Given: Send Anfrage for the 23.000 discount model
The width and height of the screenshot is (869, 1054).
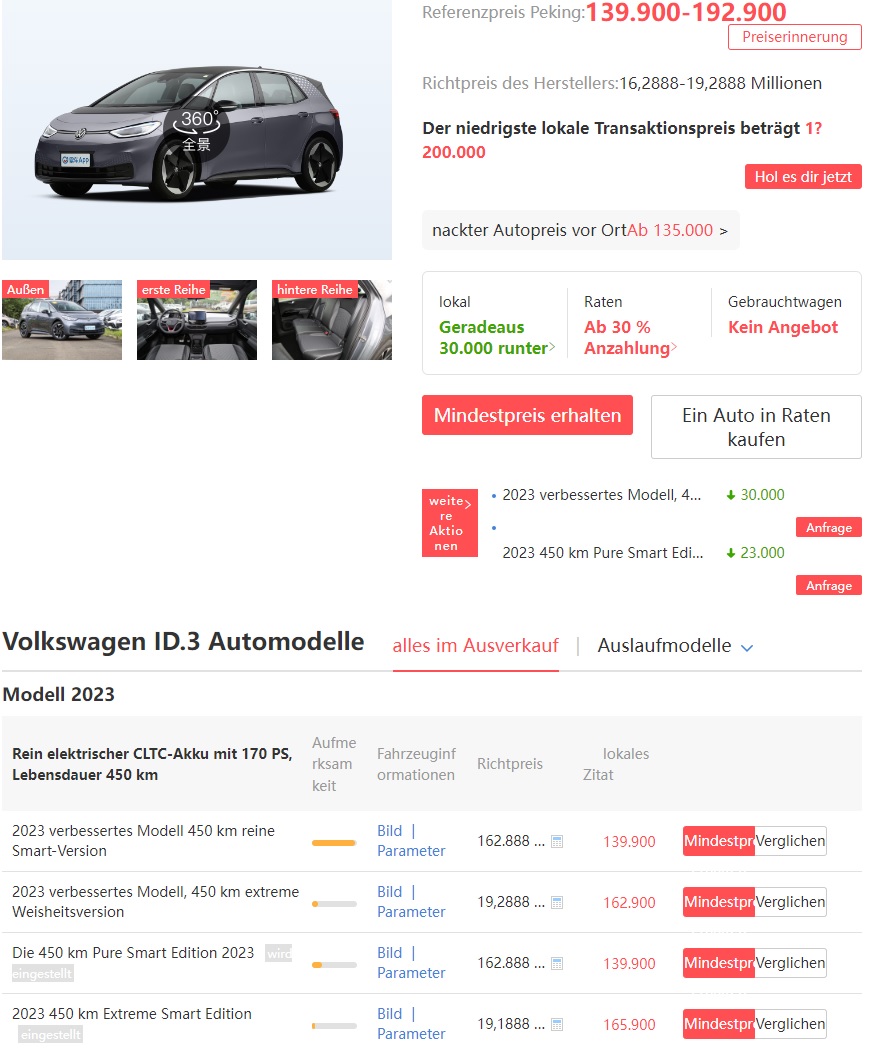Looking at the screenshot, I should pos(828,585).
